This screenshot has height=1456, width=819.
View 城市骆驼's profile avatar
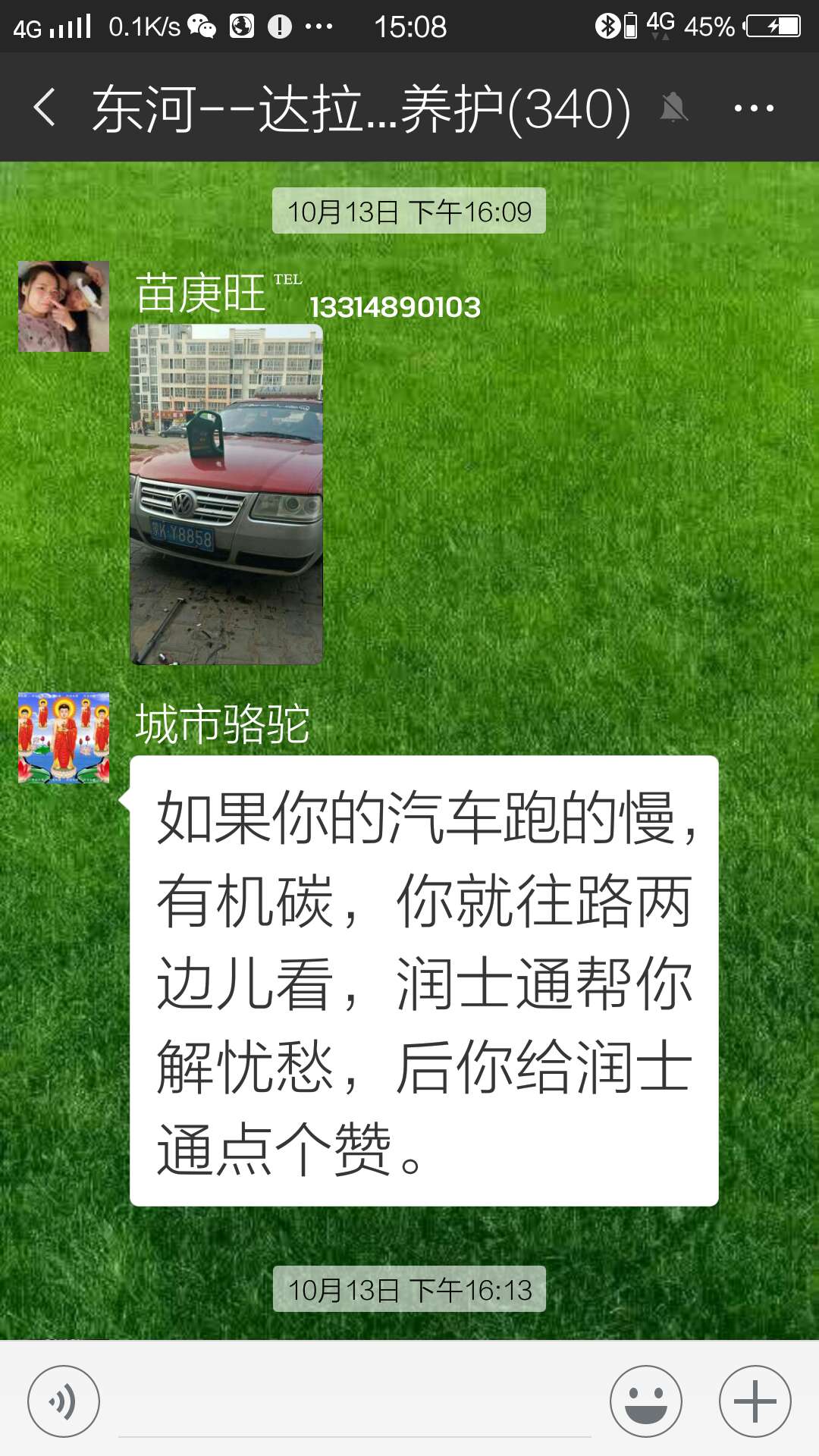point(64,737)
